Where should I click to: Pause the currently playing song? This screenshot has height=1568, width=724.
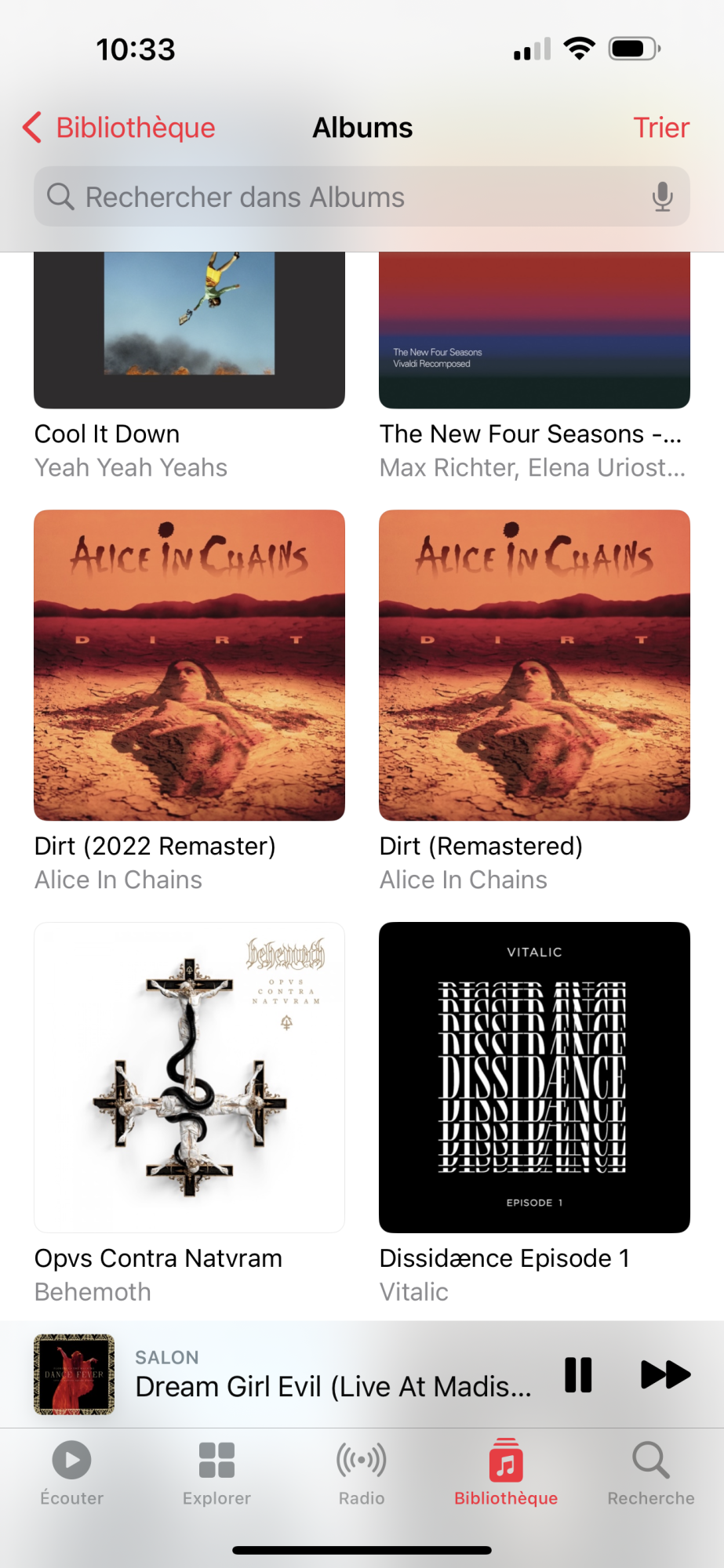[578, 1374]
